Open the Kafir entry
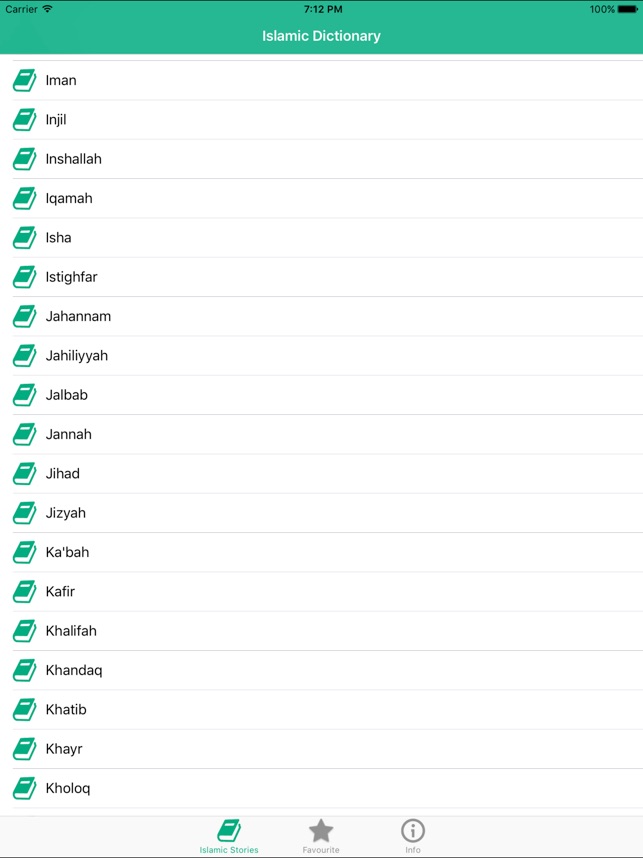 60,592
